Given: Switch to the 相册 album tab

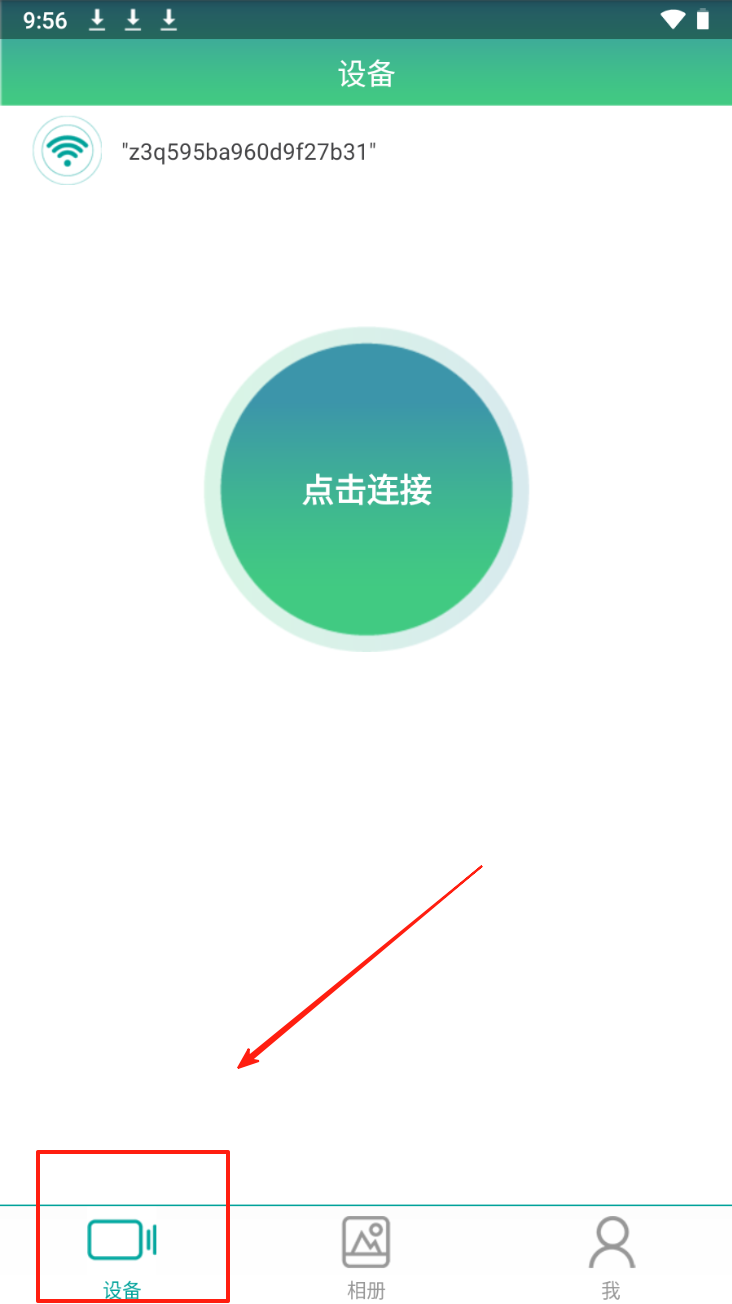Looking at the screenshot, I should [366, 1255].
